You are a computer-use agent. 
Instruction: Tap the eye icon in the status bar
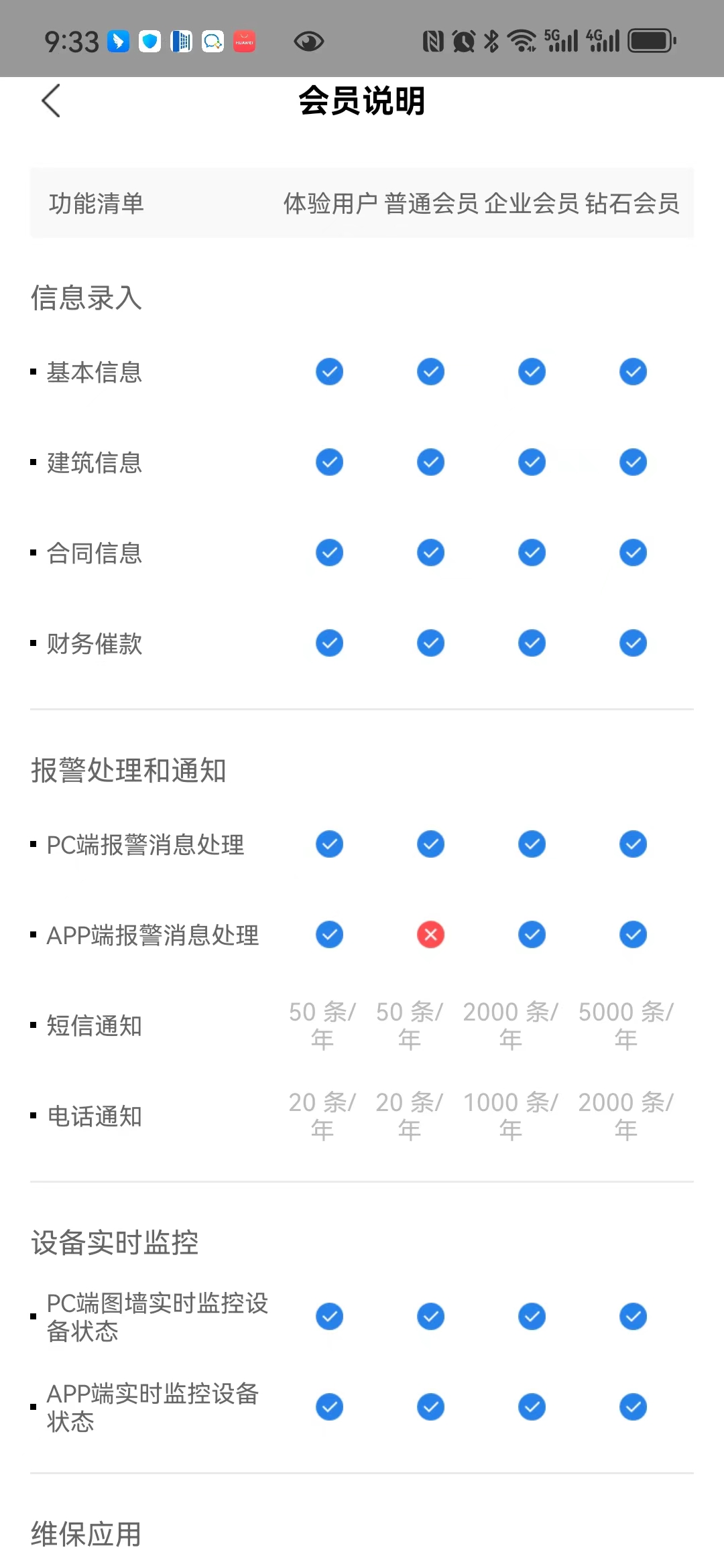[308, 40]
